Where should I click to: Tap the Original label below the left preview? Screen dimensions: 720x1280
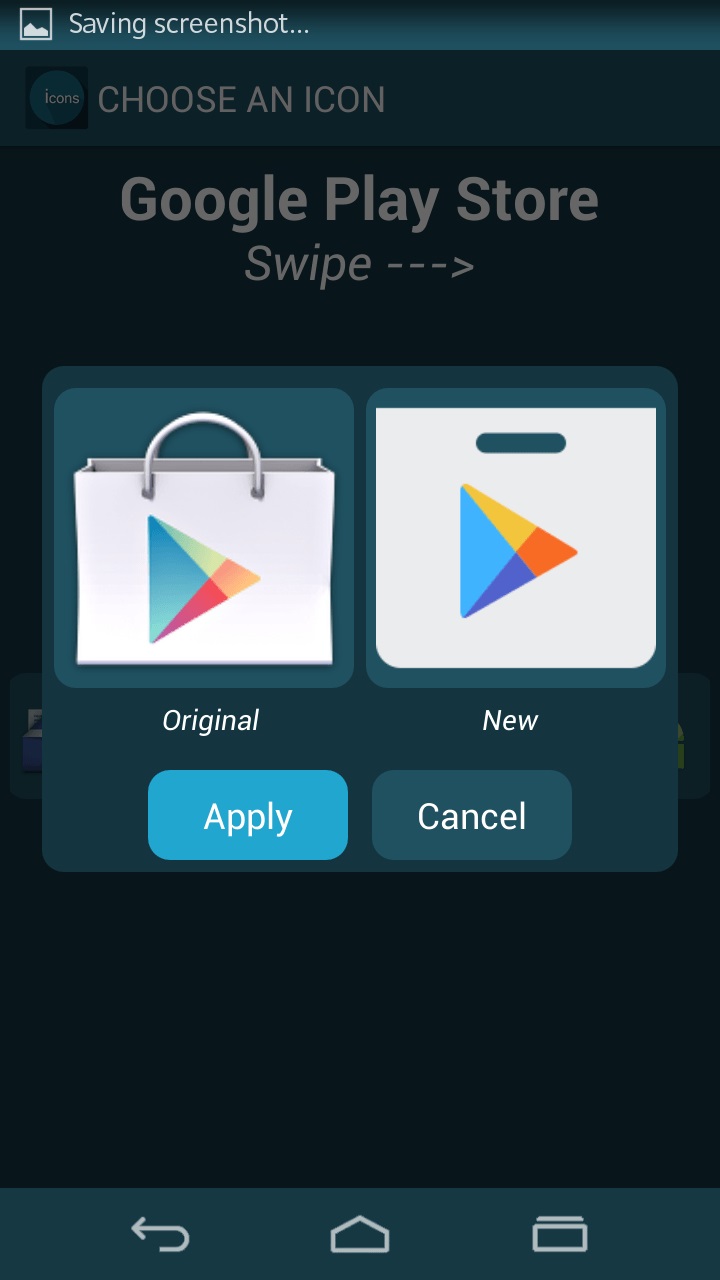(x=210, y=719)
